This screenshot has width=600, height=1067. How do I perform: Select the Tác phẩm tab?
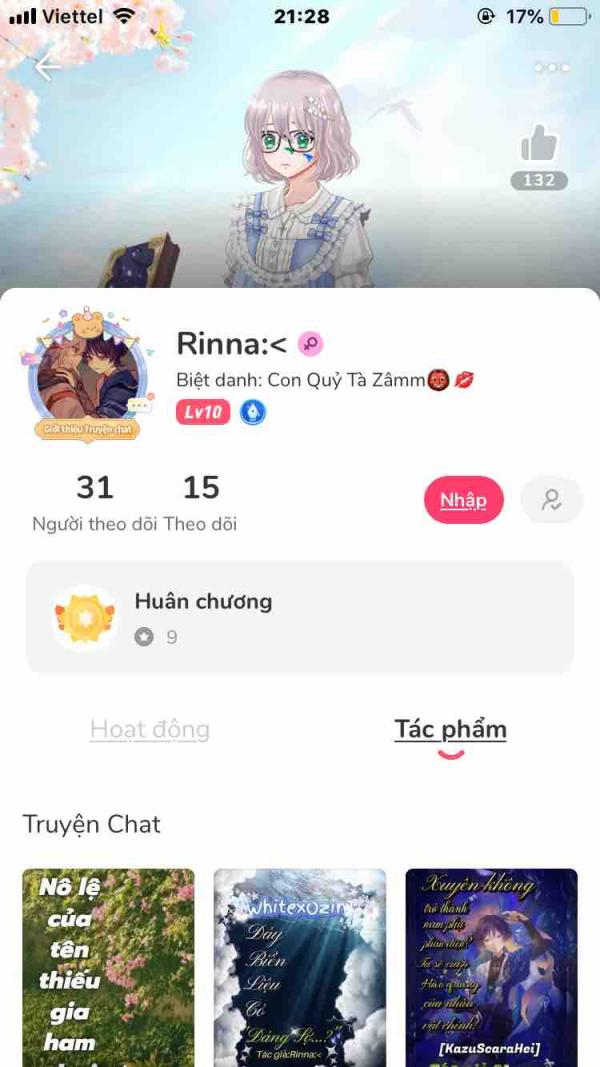(450, 730)
